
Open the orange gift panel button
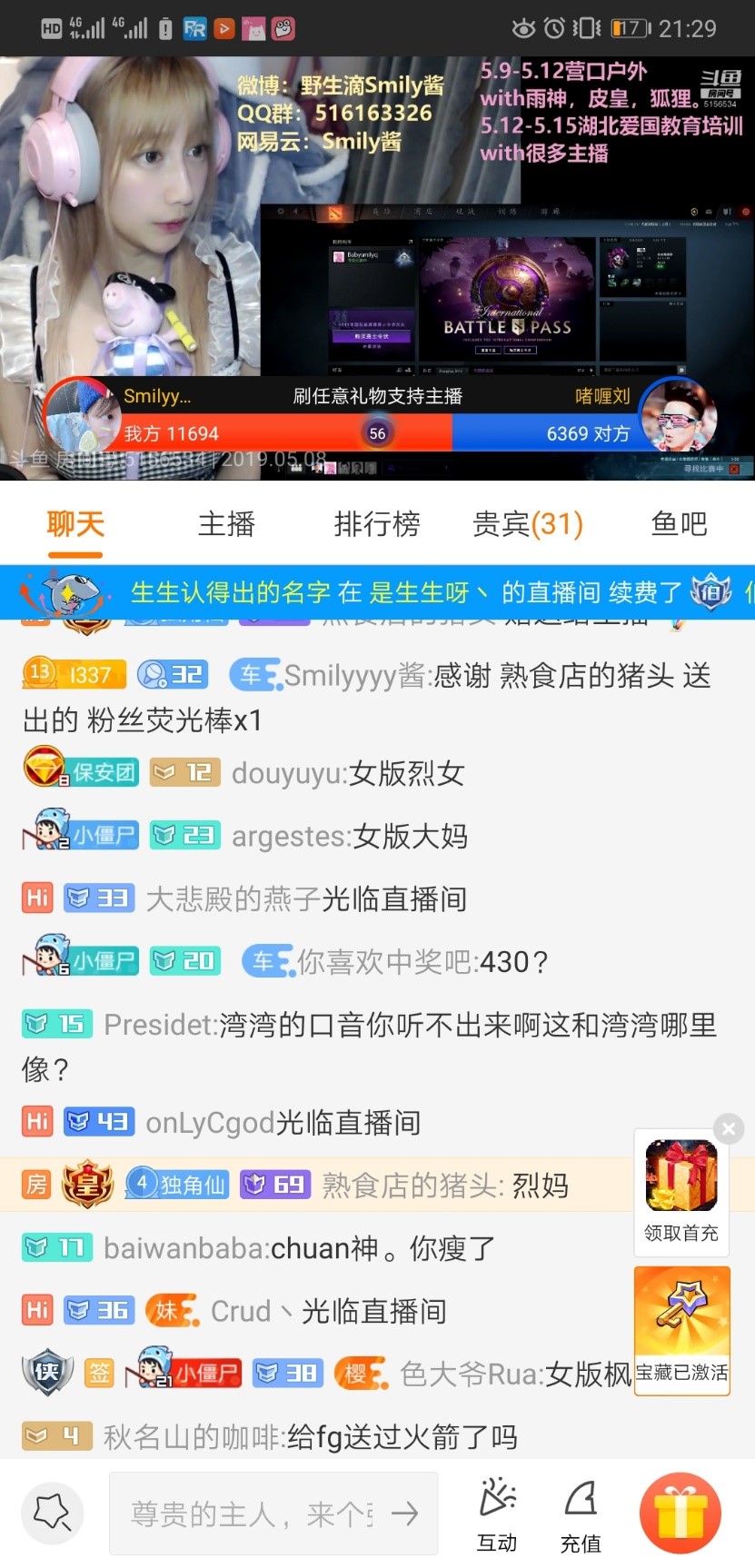tap(680, 1513)
